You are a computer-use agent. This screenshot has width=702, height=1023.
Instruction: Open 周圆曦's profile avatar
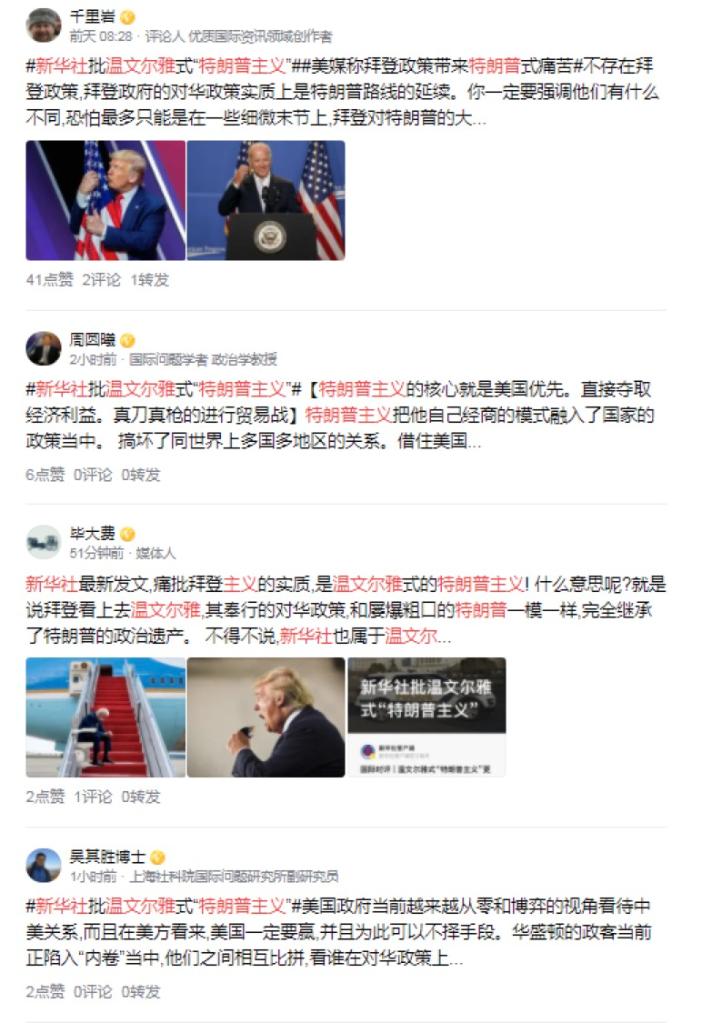pos(43,349)
